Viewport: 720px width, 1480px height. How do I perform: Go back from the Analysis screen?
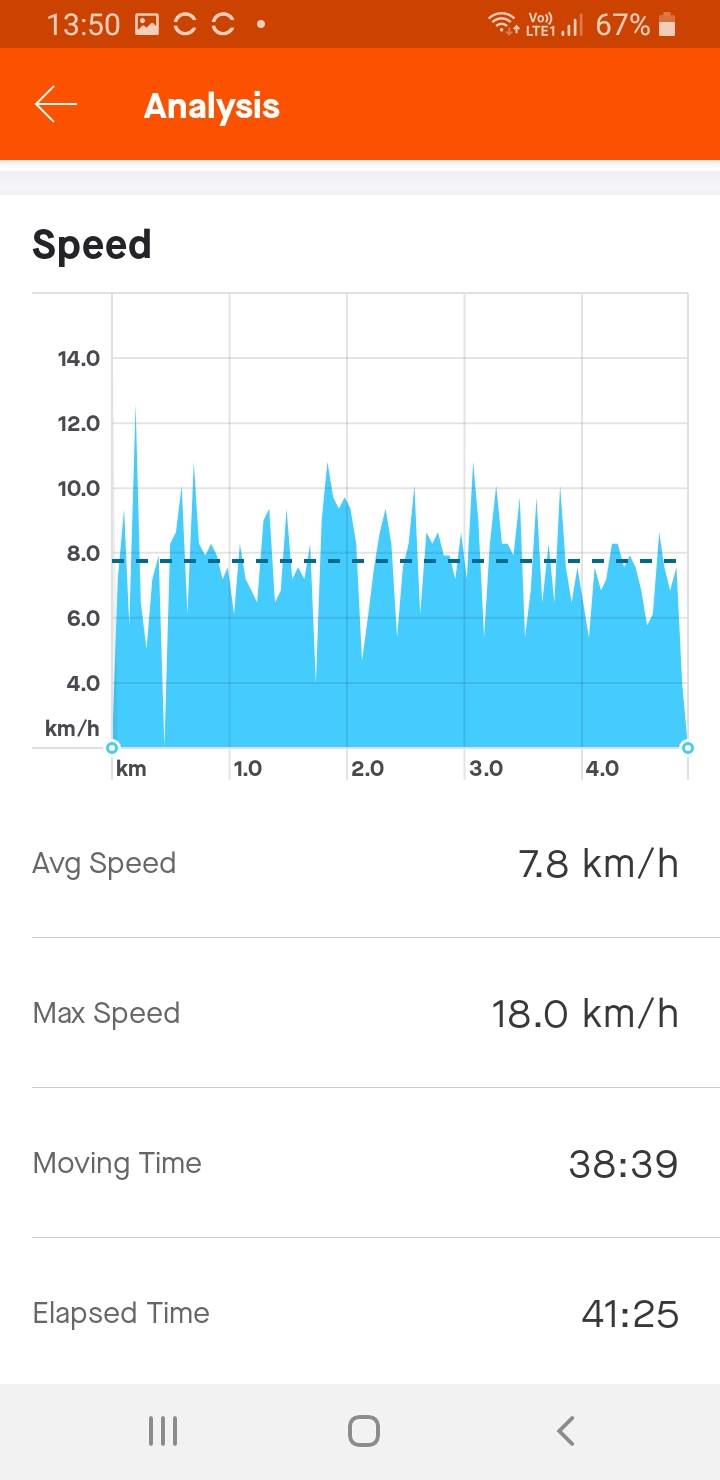(56, 105)
